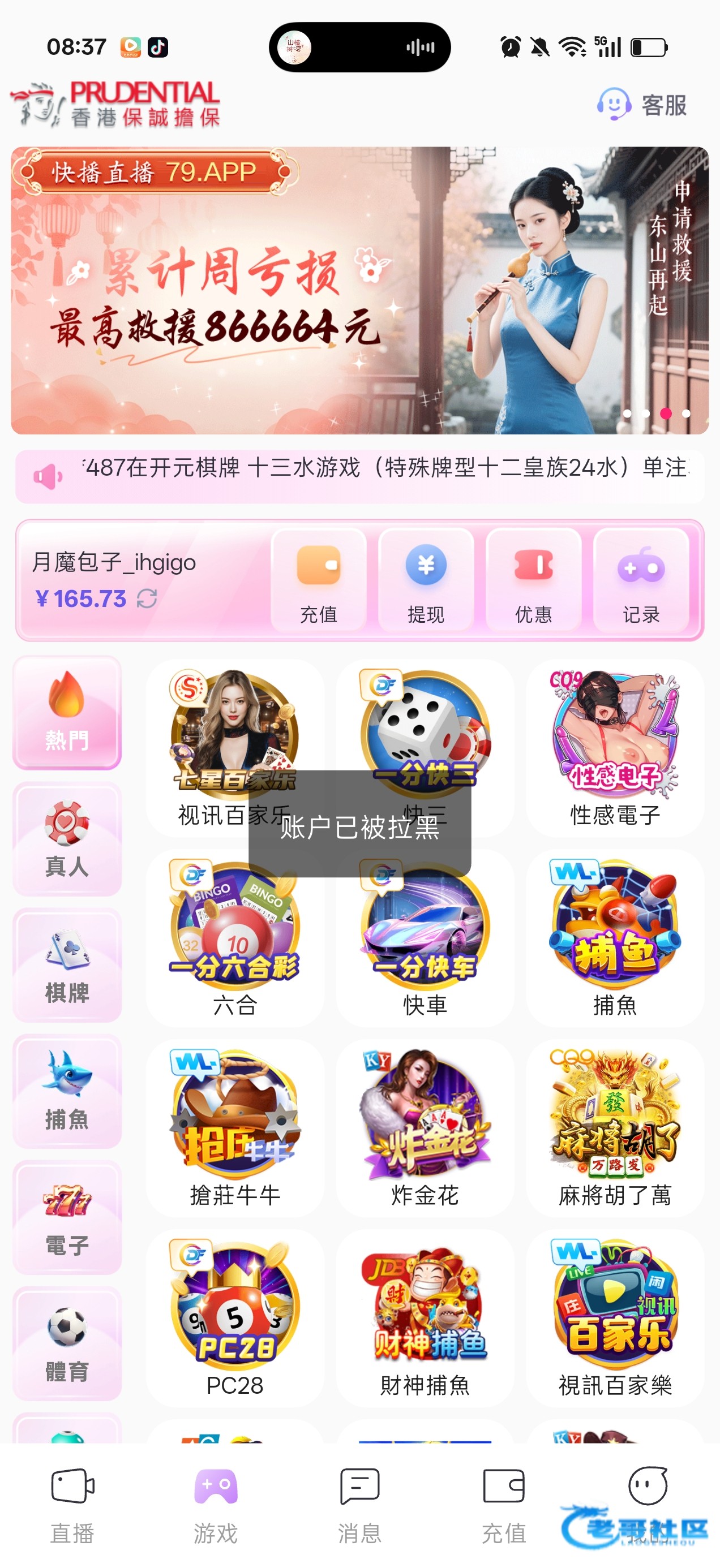View 记录 records
This screenshot has height=1568, width=720.
pos(641,579)
